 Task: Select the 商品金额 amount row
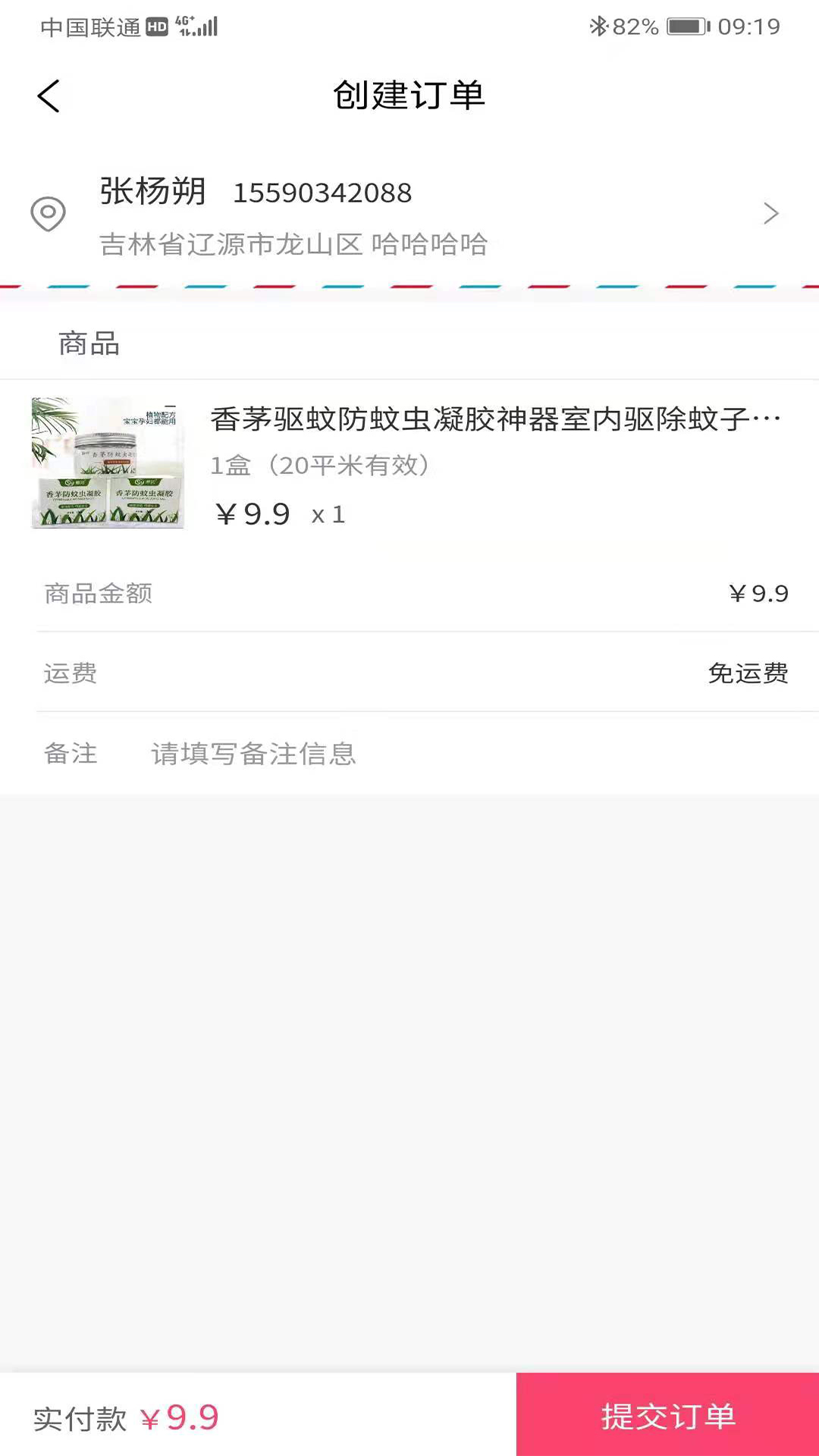[758, 594]
